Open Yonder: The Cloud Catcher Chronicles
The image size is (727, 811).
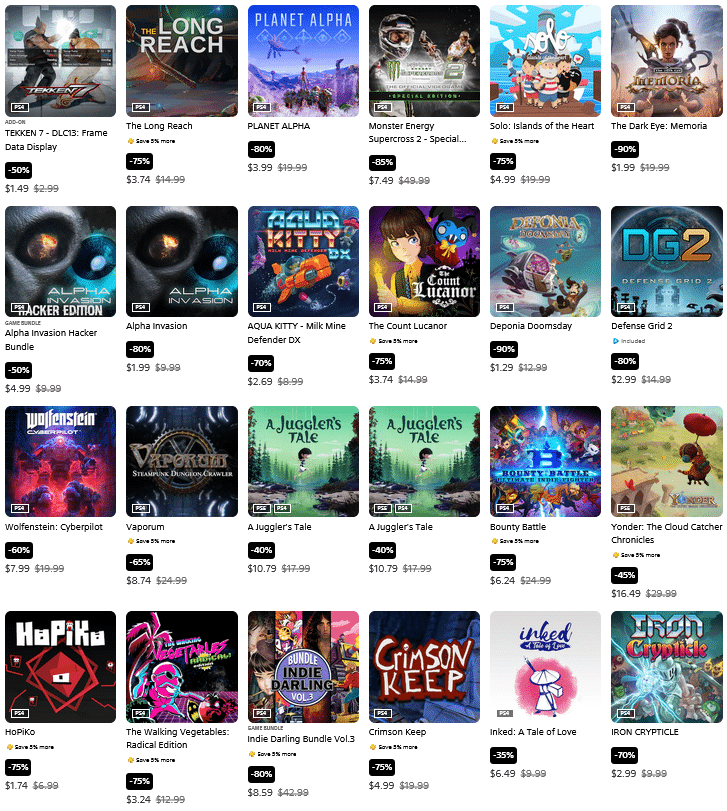pos(667,461)
